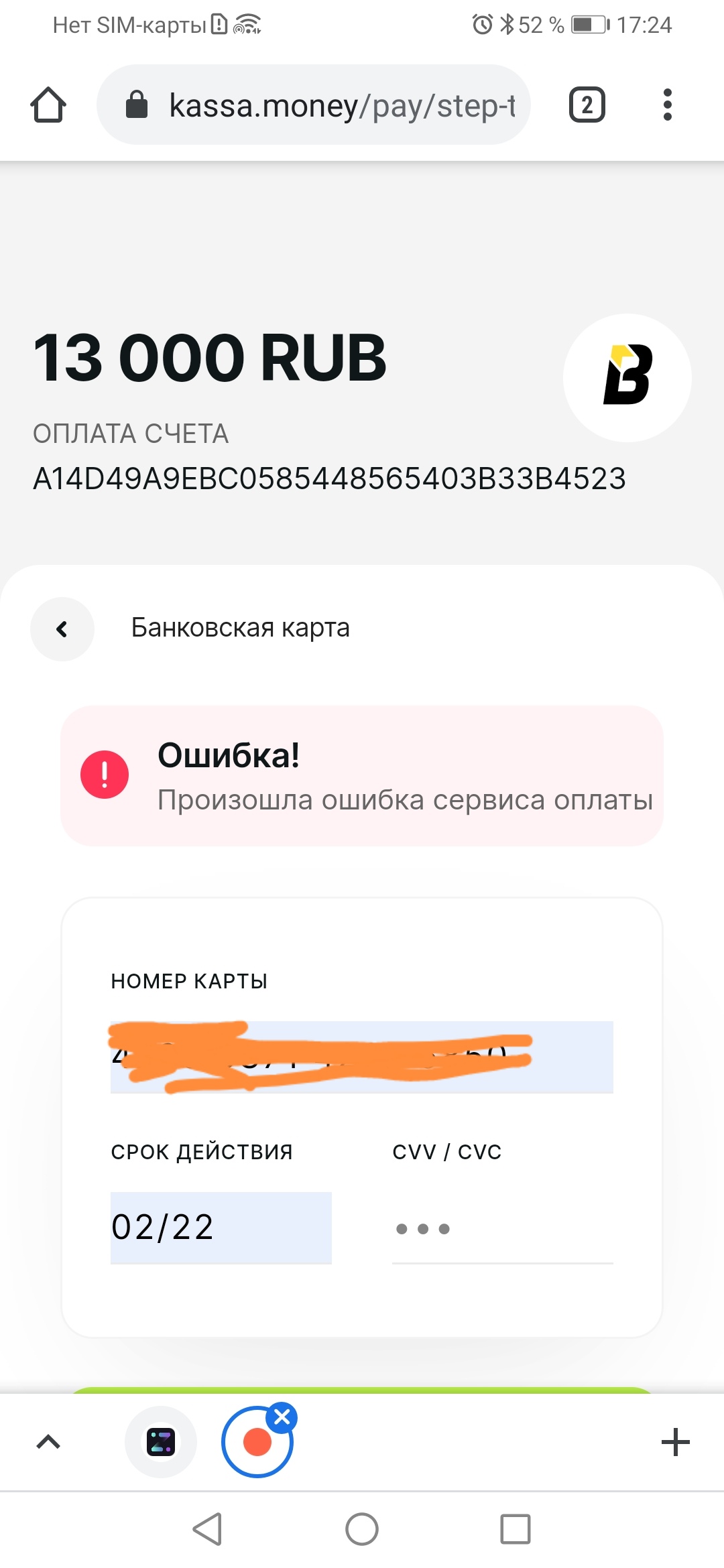
Task: Expand the bottom bar with up chevron
Action: (48, 1441)
